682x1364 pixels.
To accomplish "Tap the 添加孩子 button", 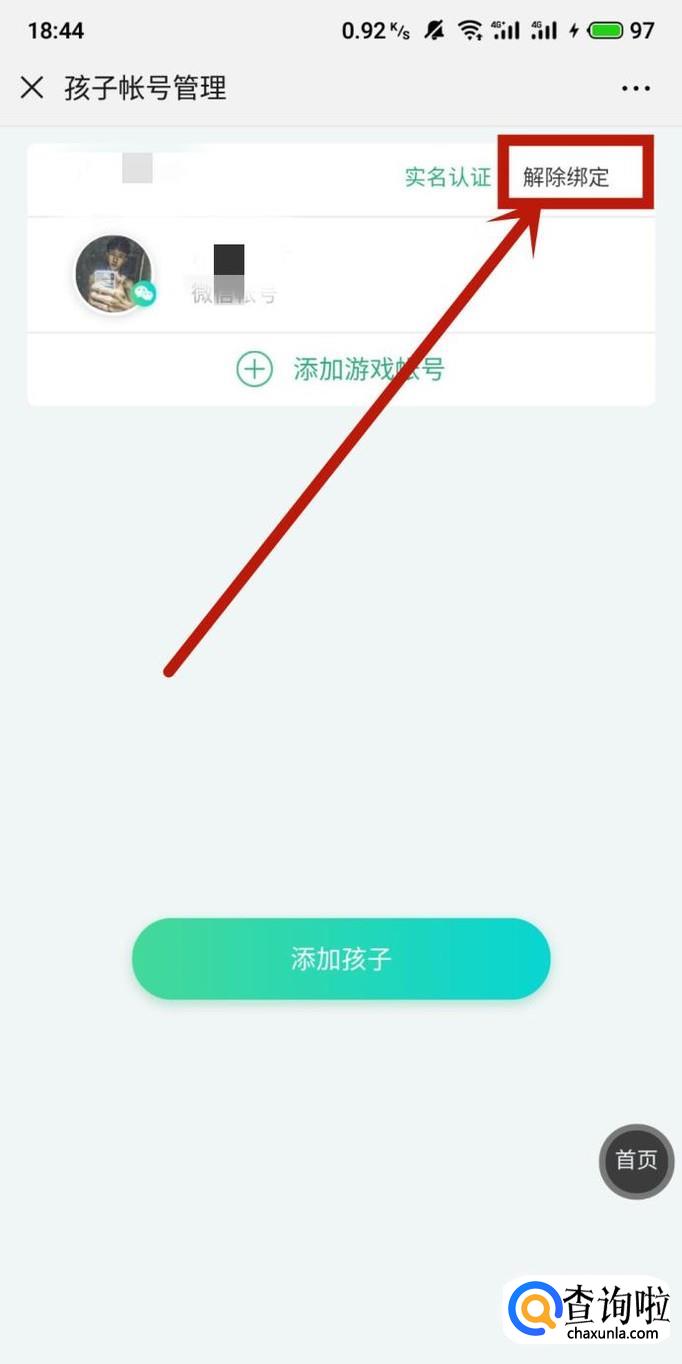I will (341, 959).
